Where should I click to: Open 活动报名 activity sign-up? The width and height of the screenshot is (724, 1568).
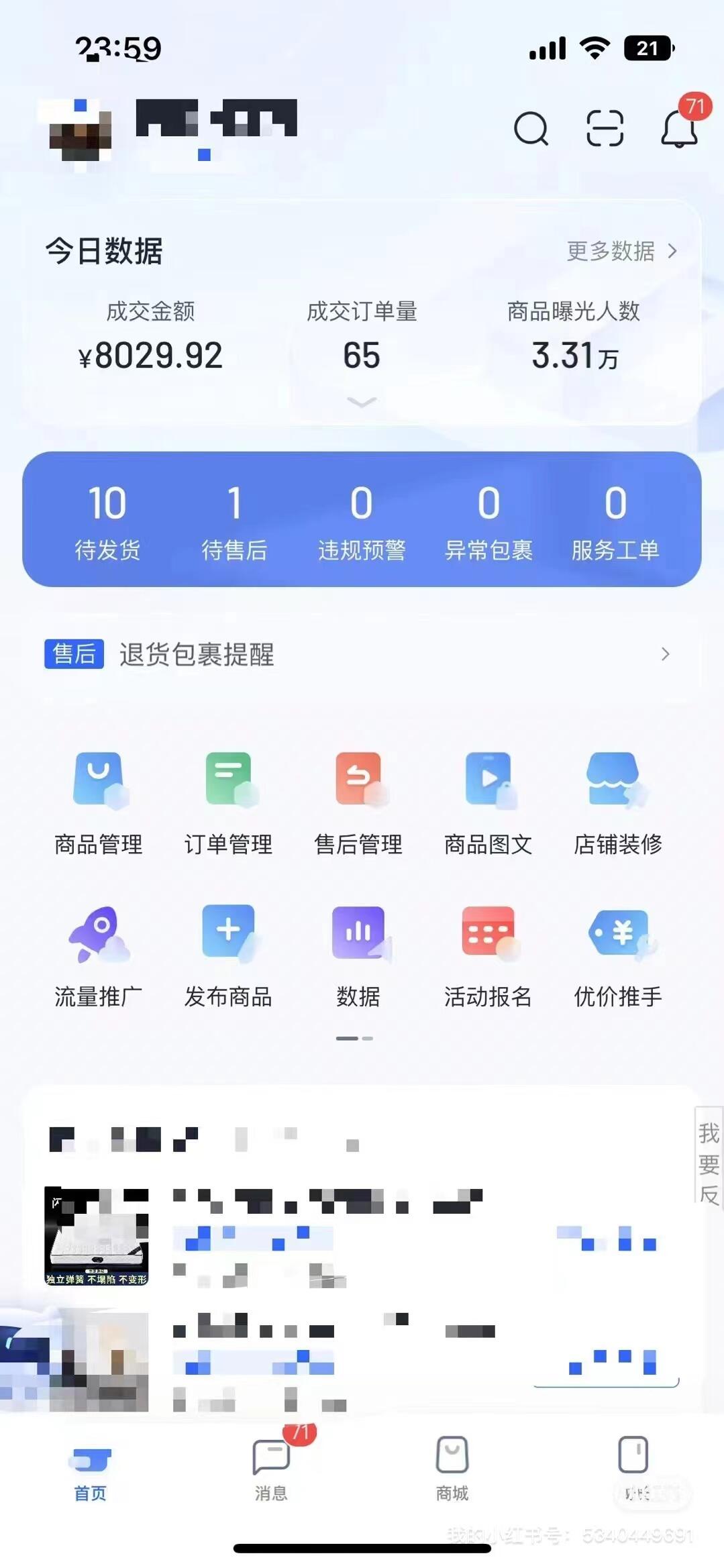click(x=488, y=955)
